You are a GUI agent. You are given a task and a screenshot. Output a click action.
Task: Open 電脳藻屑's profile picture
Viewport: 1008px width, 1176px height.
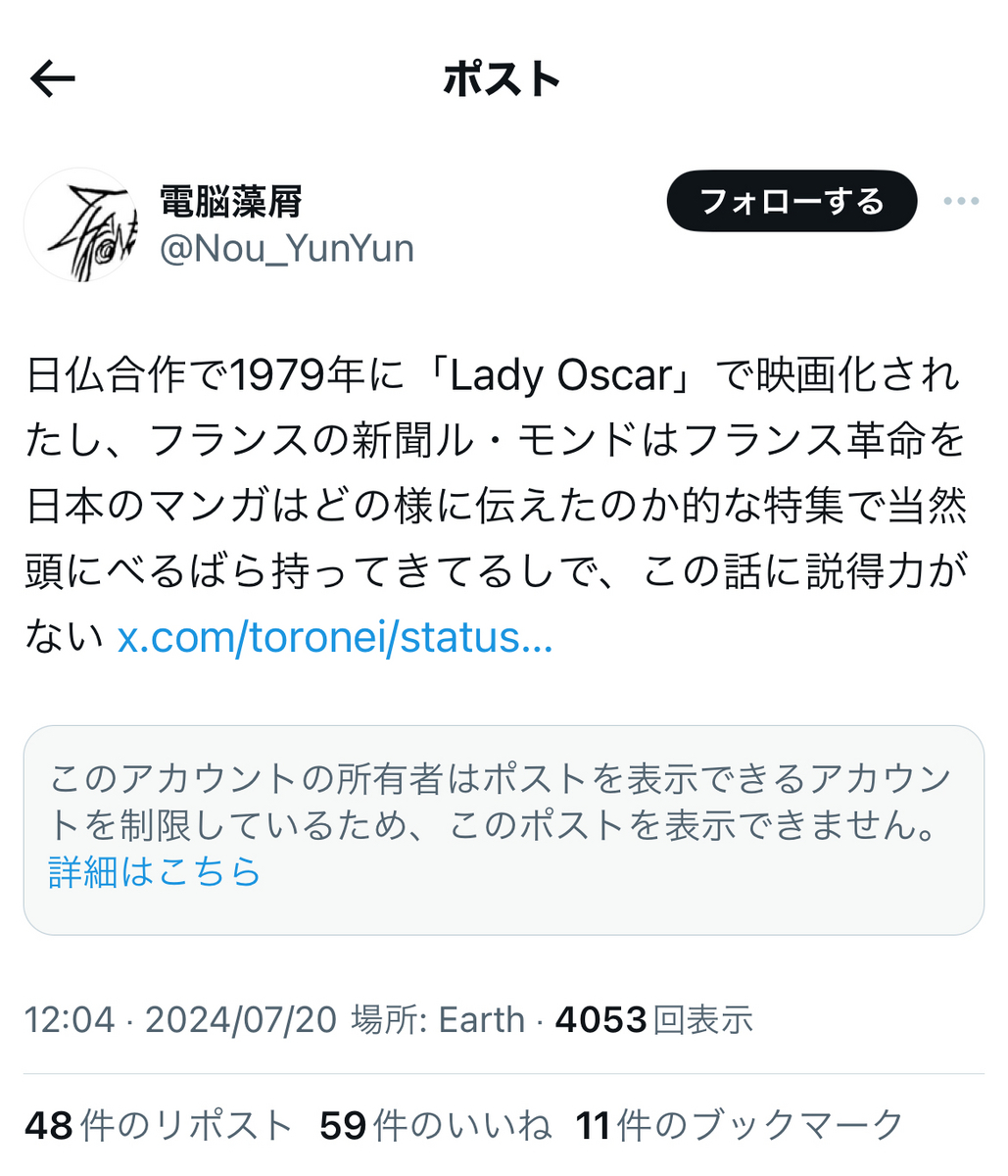tap(80, 224)
